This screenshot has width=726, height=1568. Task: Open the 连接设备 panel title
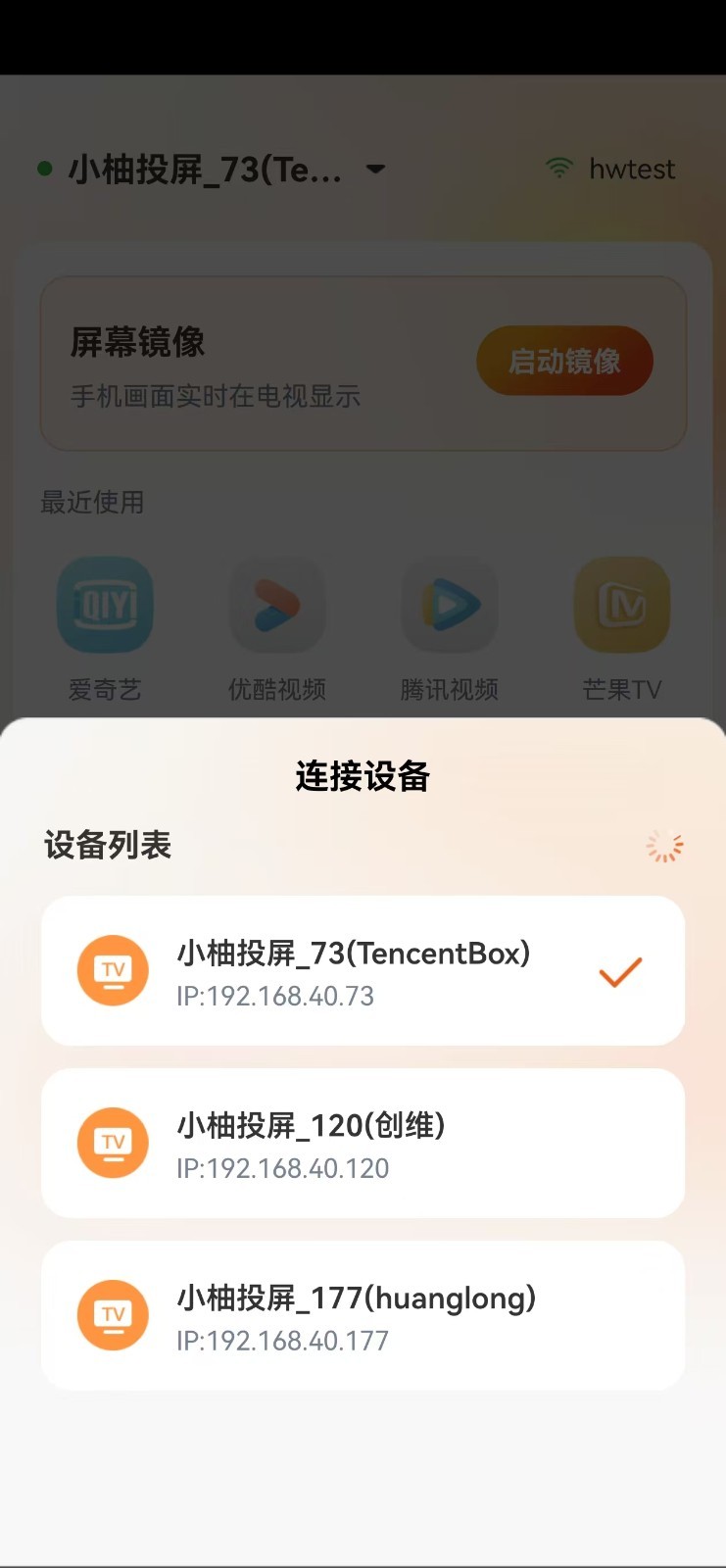363,777
